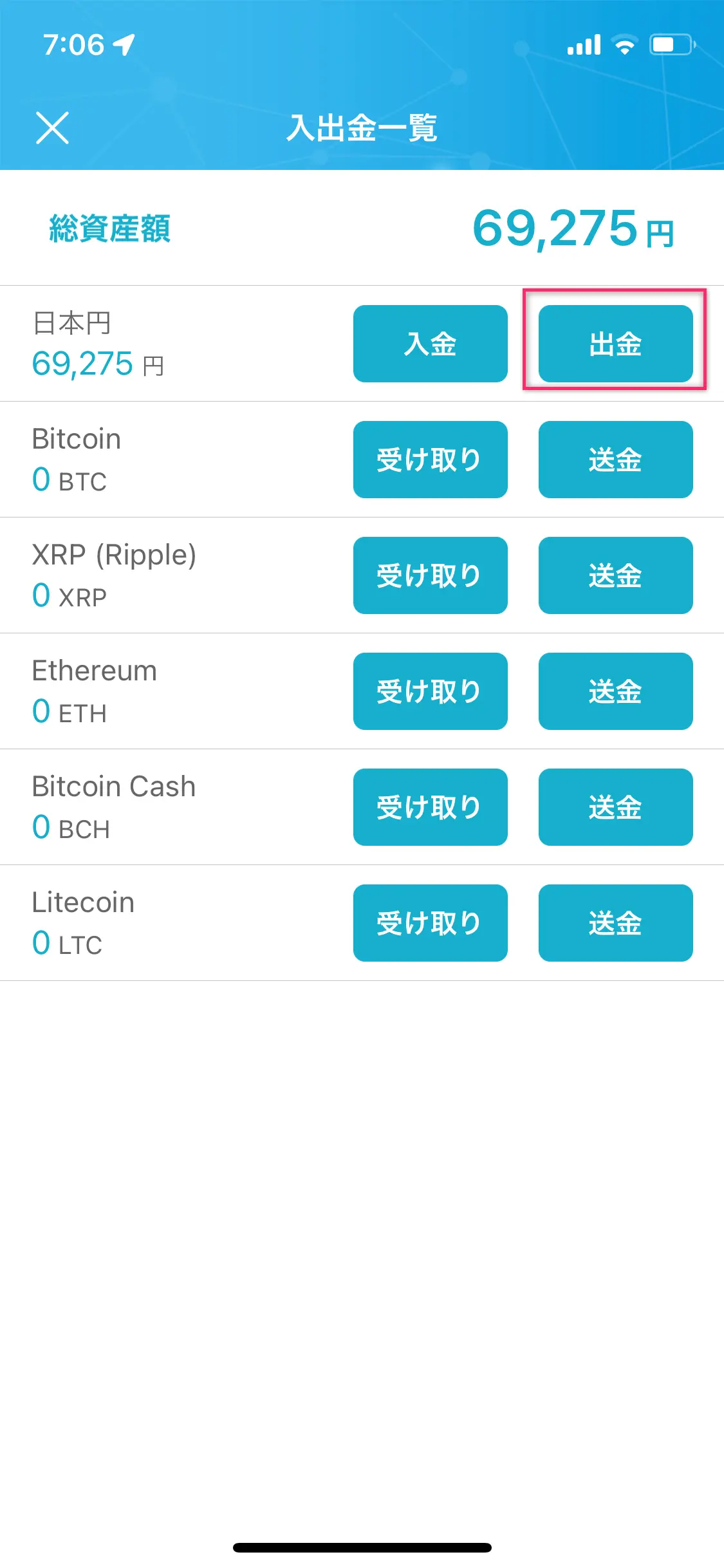Image resolution: width=724 pixels, height=1568 pixels.
Task: Send Ethereum with 送金
Action: [616, 691]
